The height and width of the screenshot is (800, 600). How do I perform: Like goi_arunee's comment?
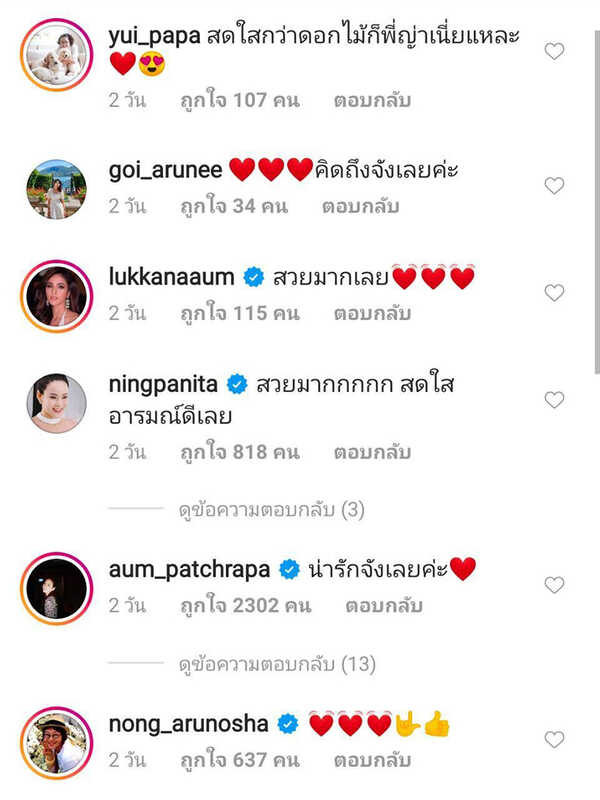pyautogui.click(x=554, y=185)
